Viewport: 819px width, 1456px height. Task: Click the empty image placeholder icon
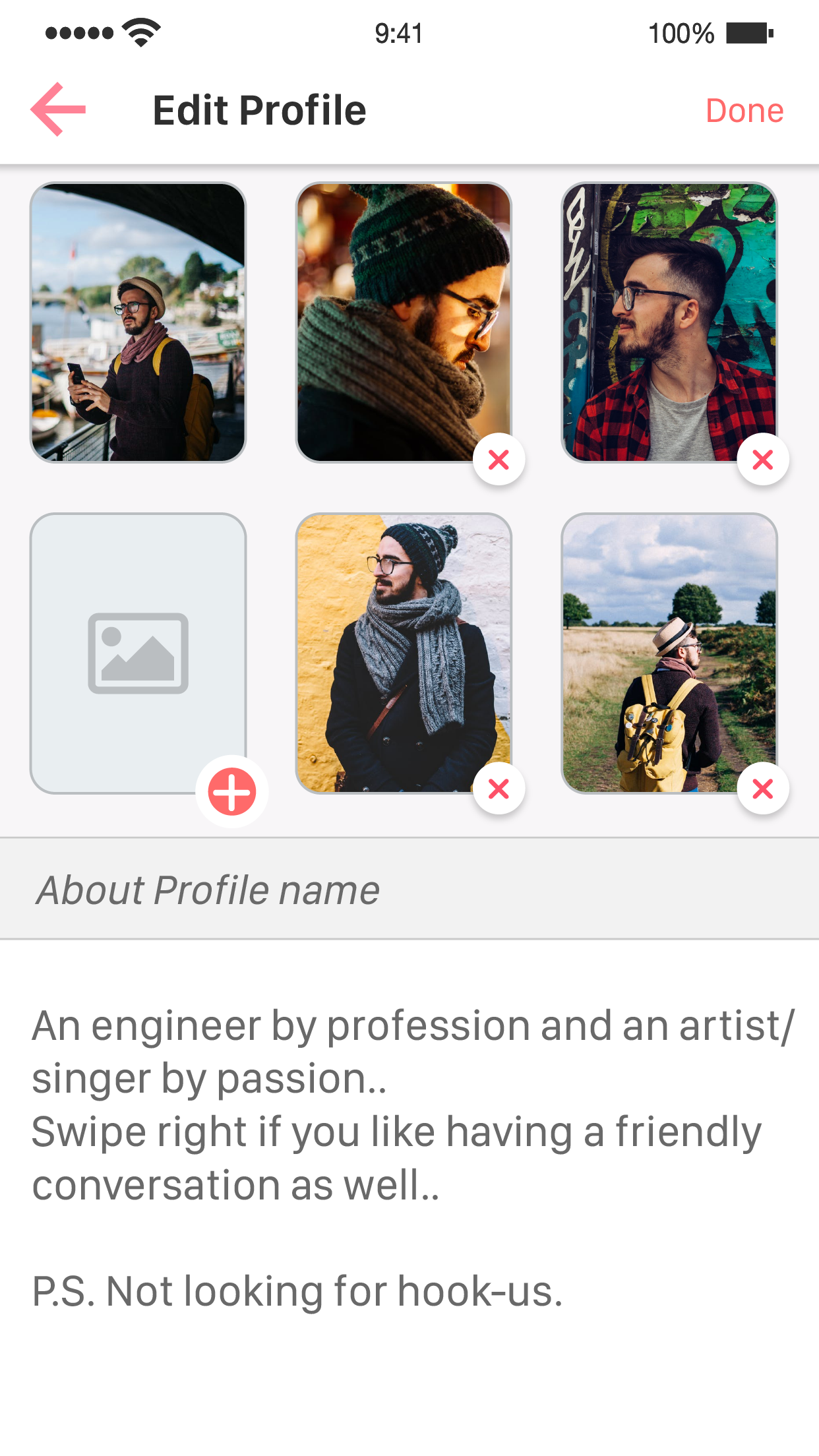click(x=137, y=653)
